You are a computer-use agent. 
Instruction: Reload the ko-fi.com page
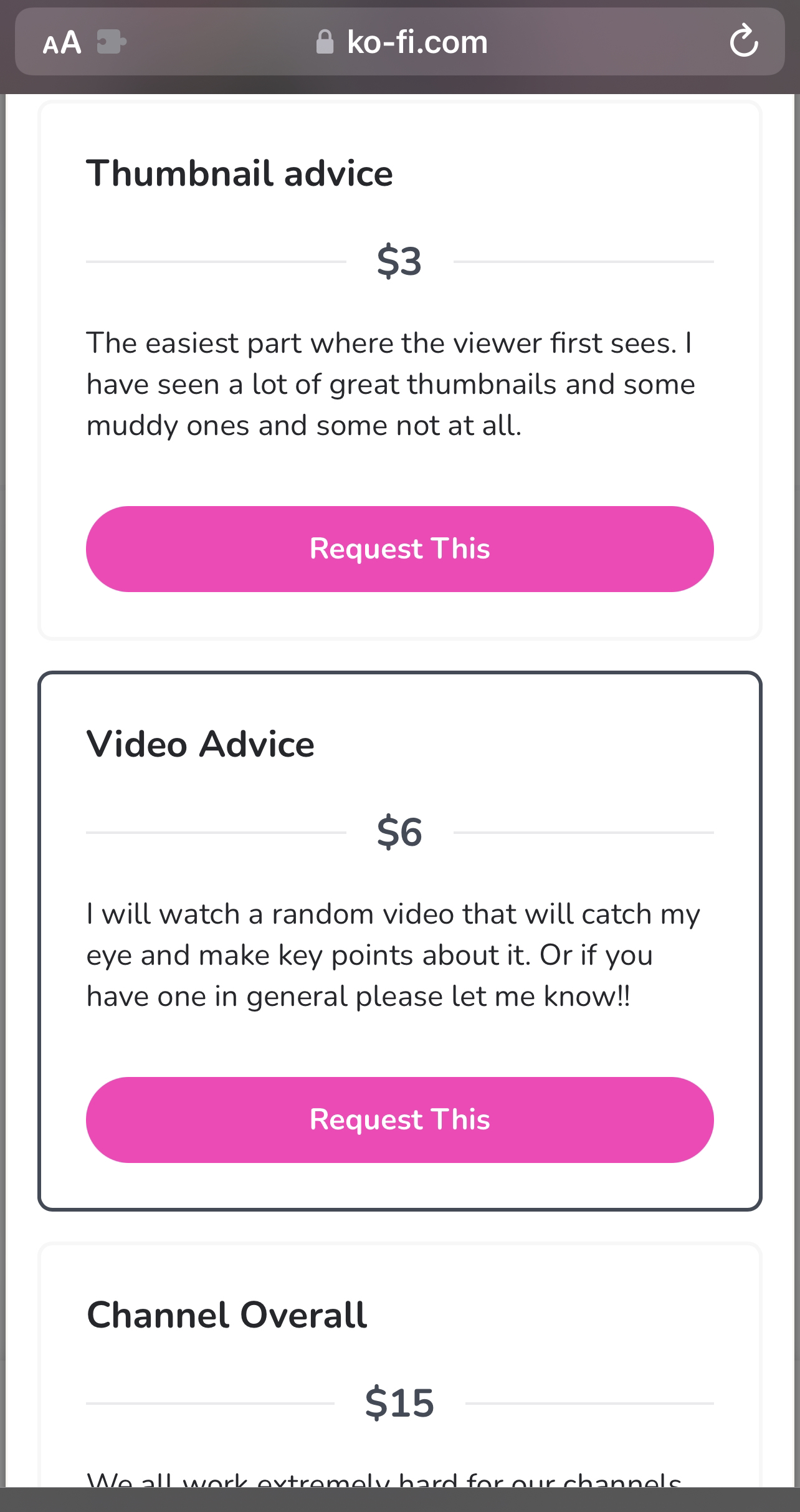[x=743, y=42]
